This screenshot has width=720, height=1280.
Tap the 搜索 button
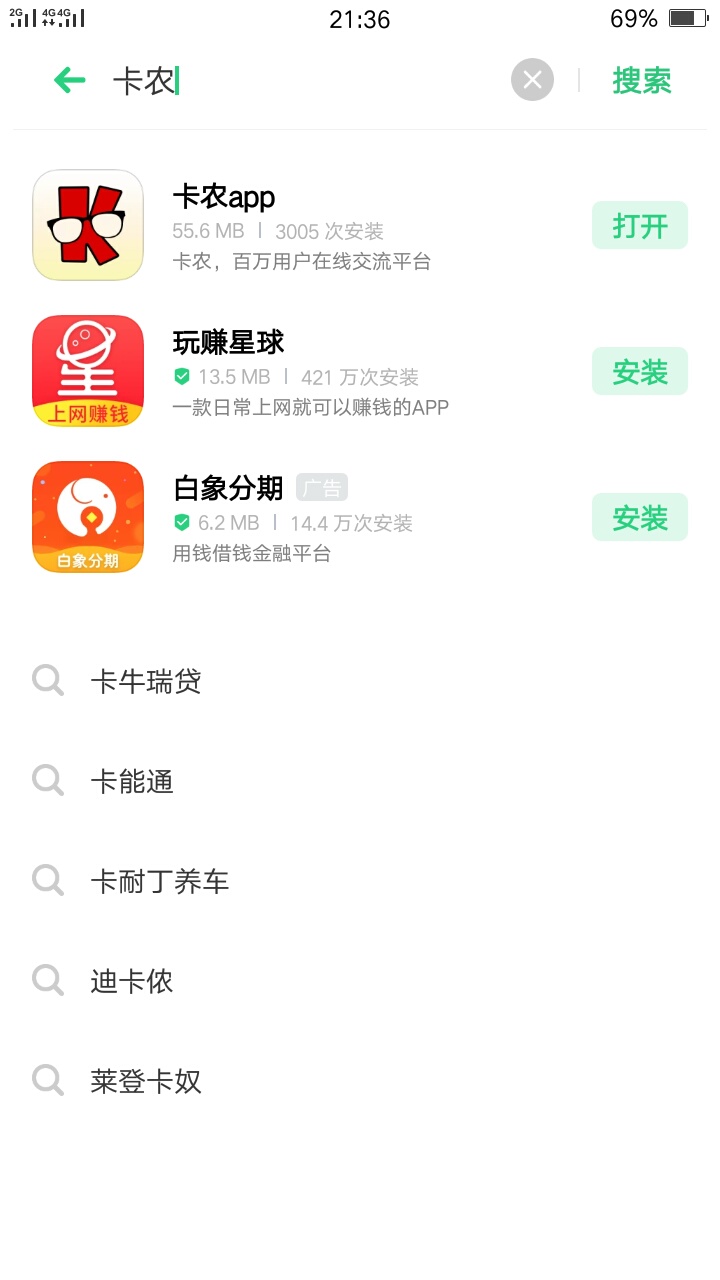point(642,81)
